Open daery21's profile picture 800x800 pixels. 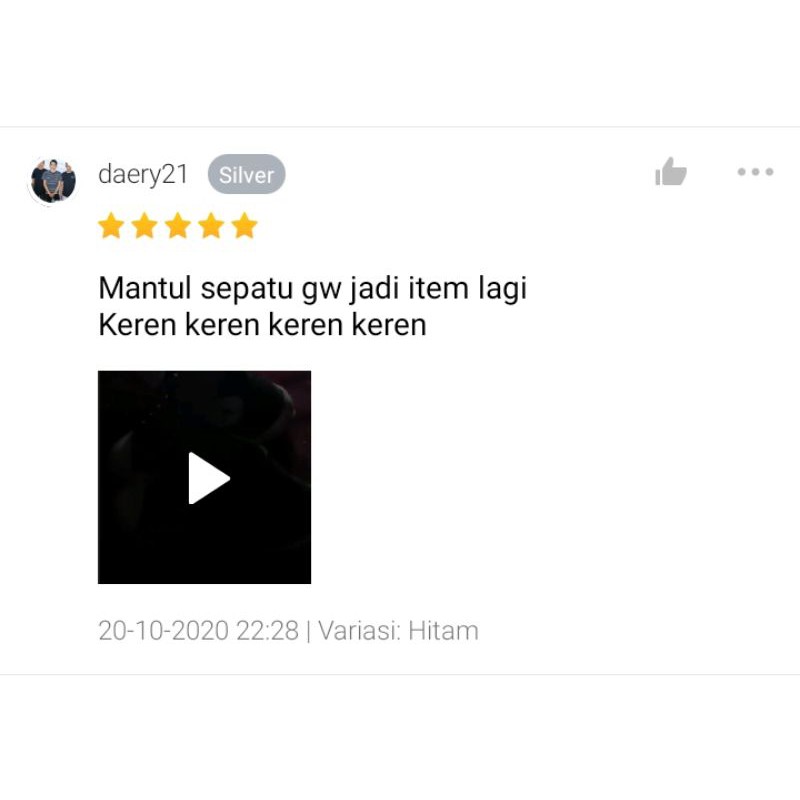pyautogui.click(x=53, y=180)
